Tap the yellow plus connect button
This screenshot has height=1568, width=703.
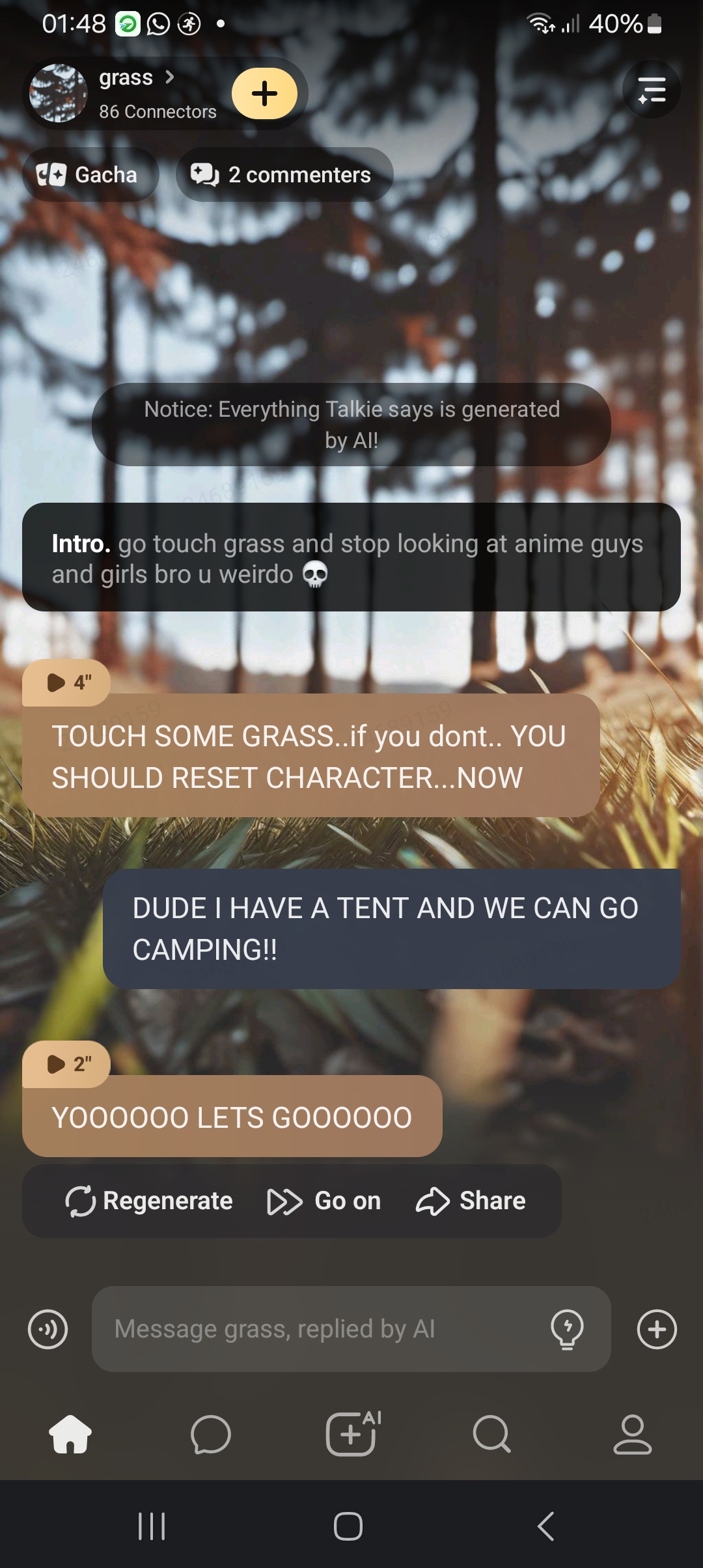click(264, 93)
